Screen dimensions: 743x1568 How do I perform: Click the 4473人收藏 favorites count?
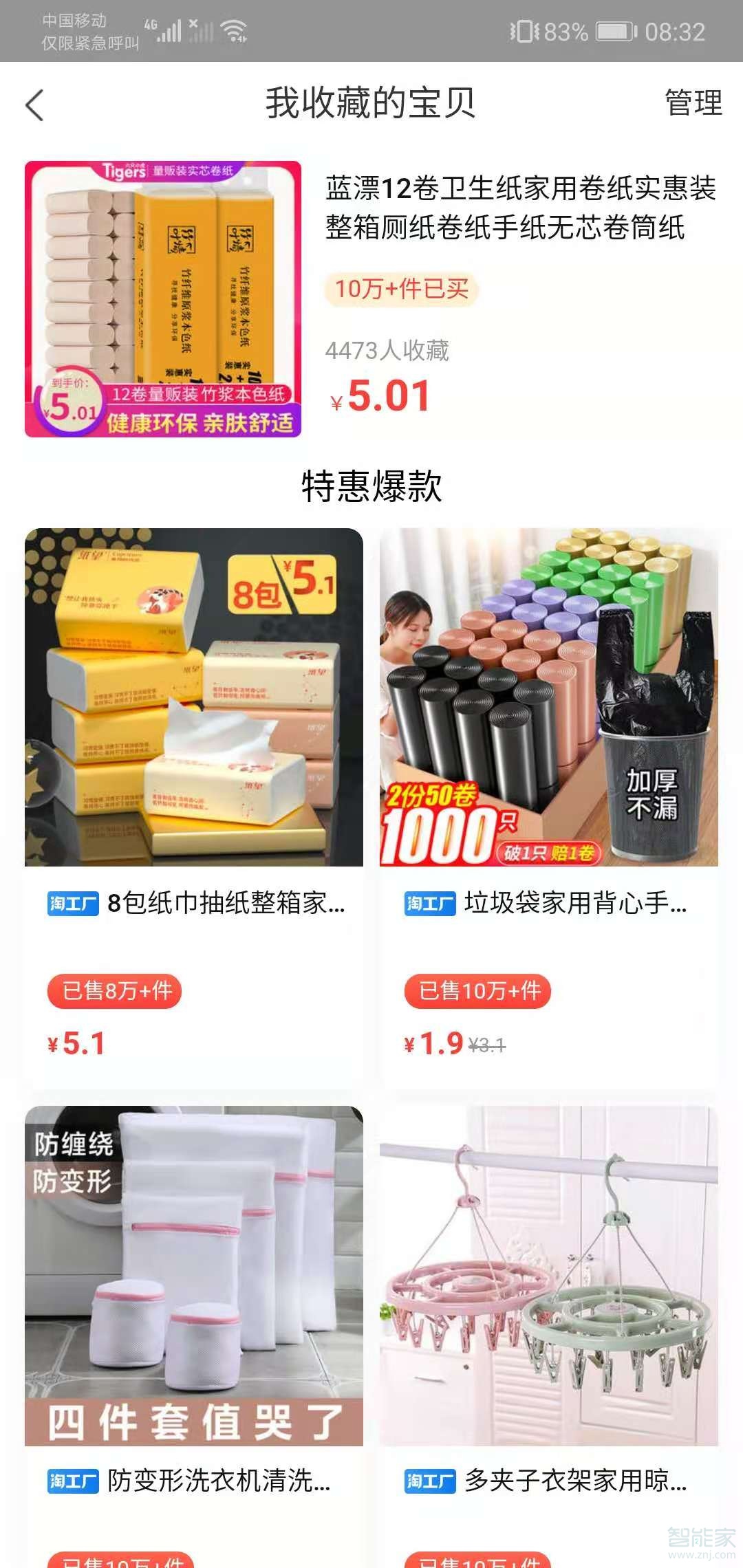(387, 351)
